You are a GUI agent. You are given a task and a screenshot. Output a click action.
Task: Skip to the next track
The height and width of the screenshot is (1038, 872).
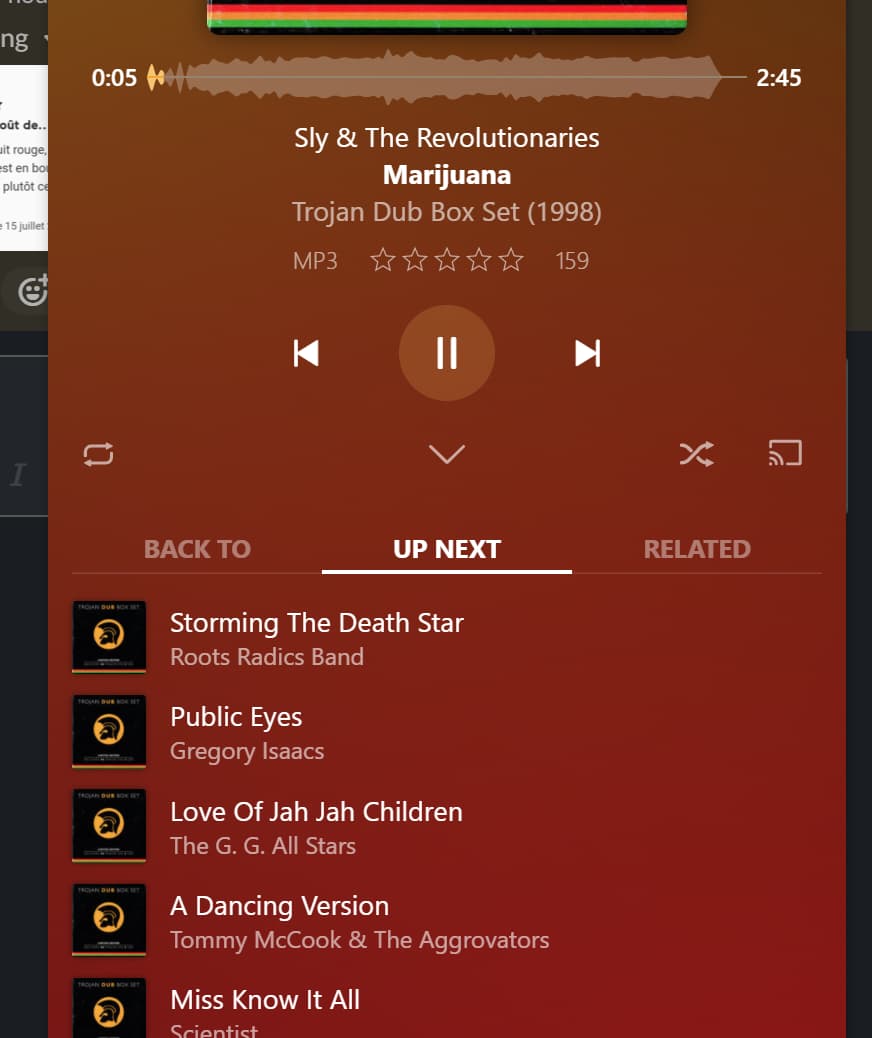[x=587, y=353]
